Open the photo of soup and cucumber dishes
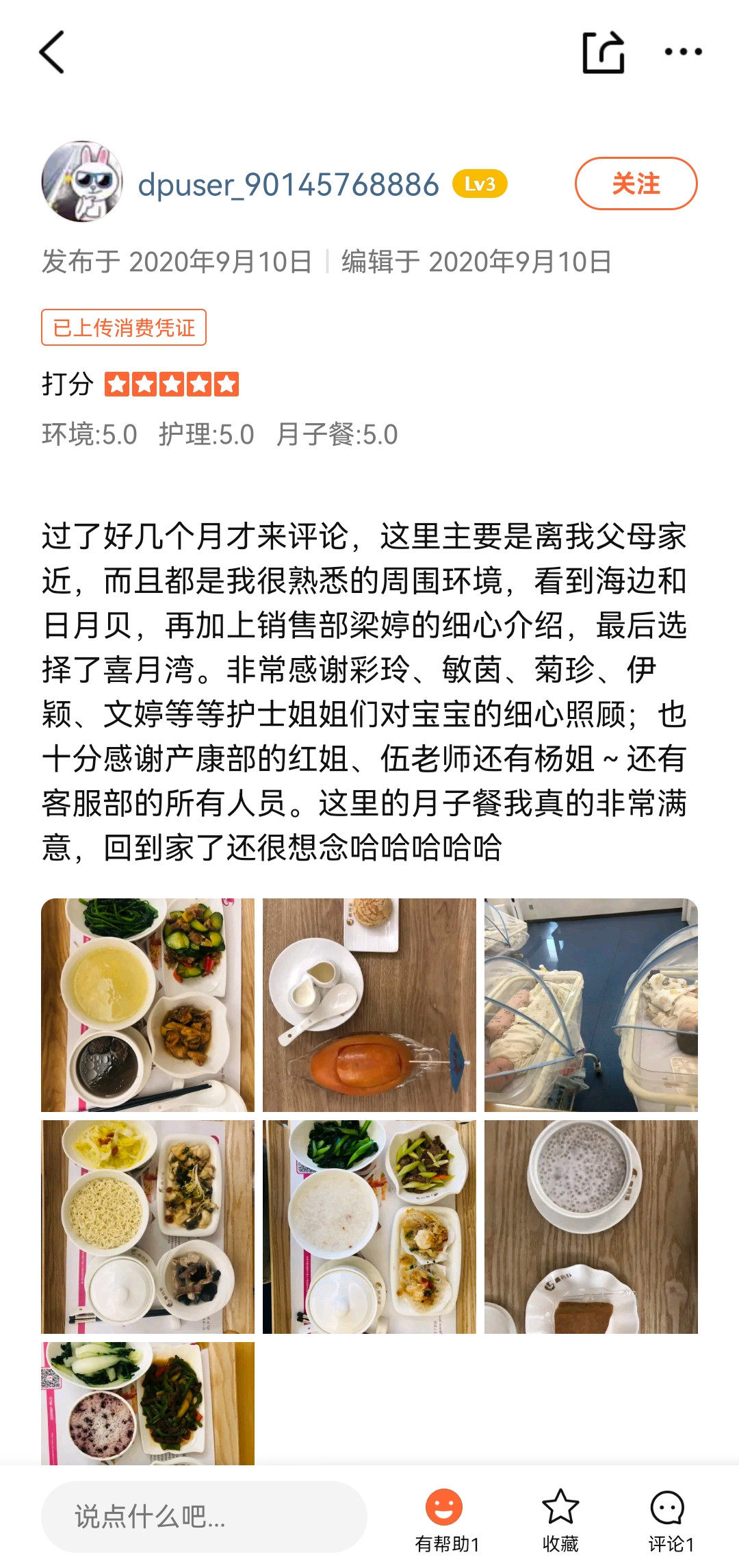Screen dimensions: 739x1568 148,1004
